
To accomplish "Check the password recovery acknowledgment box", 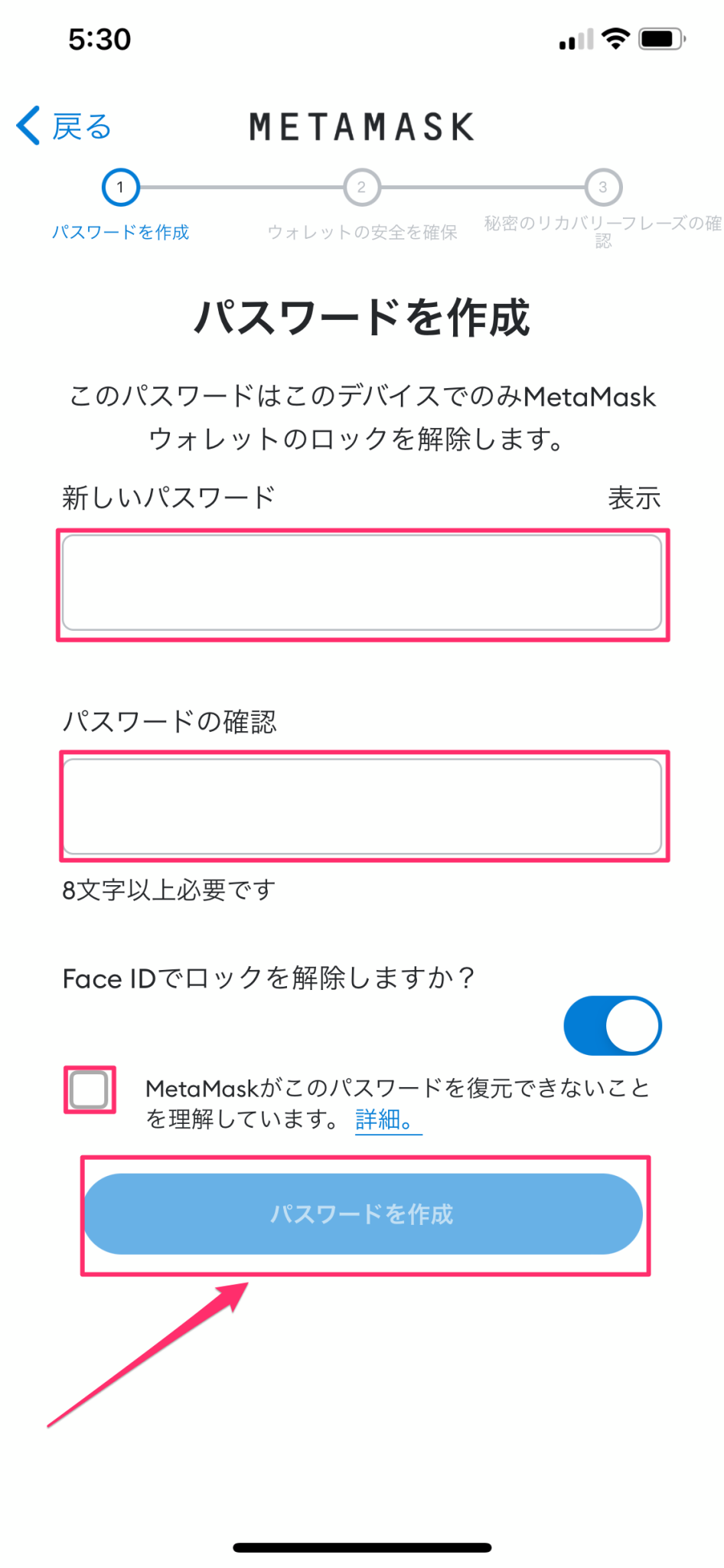I will click(89, 1089).
